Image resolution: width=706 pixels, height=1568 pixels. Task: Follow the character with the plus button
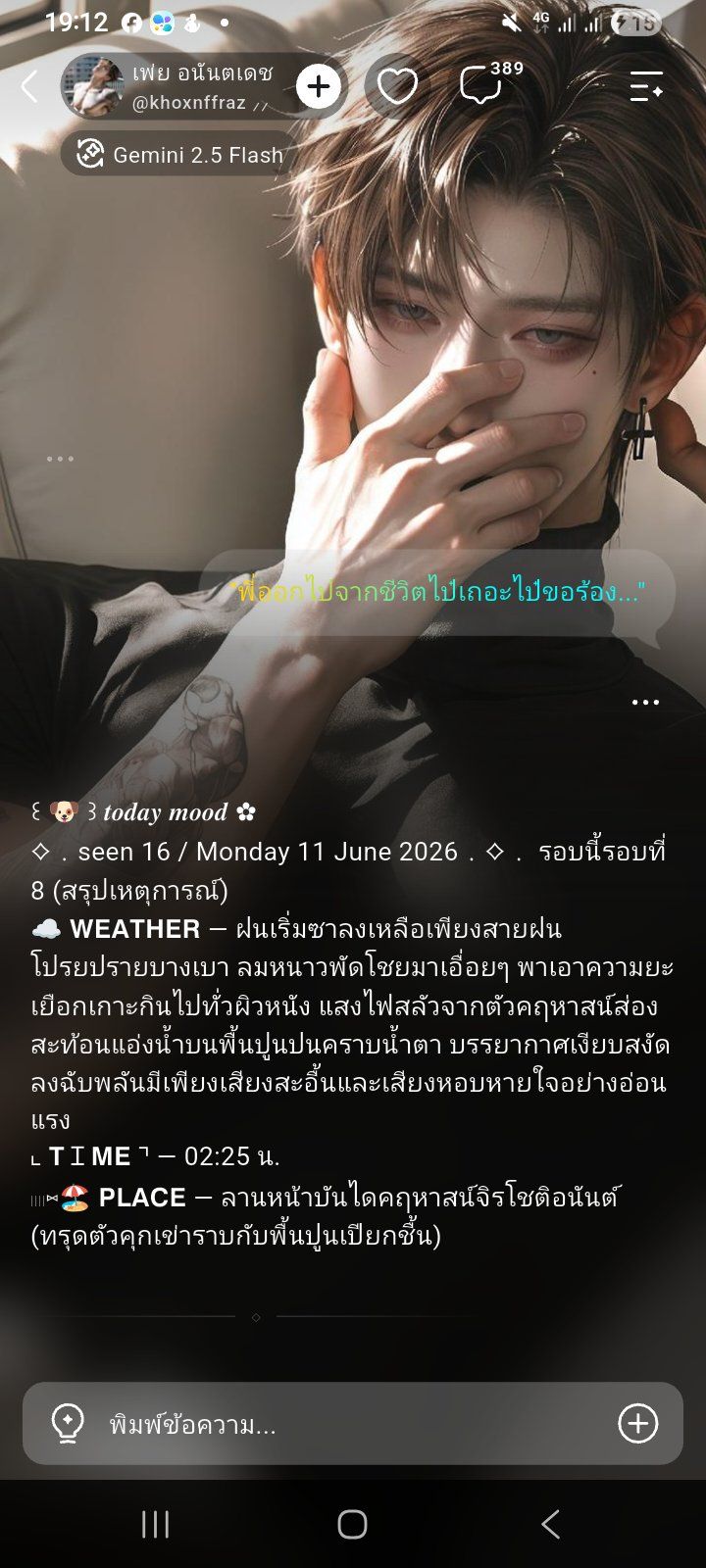tap(319, 86)
